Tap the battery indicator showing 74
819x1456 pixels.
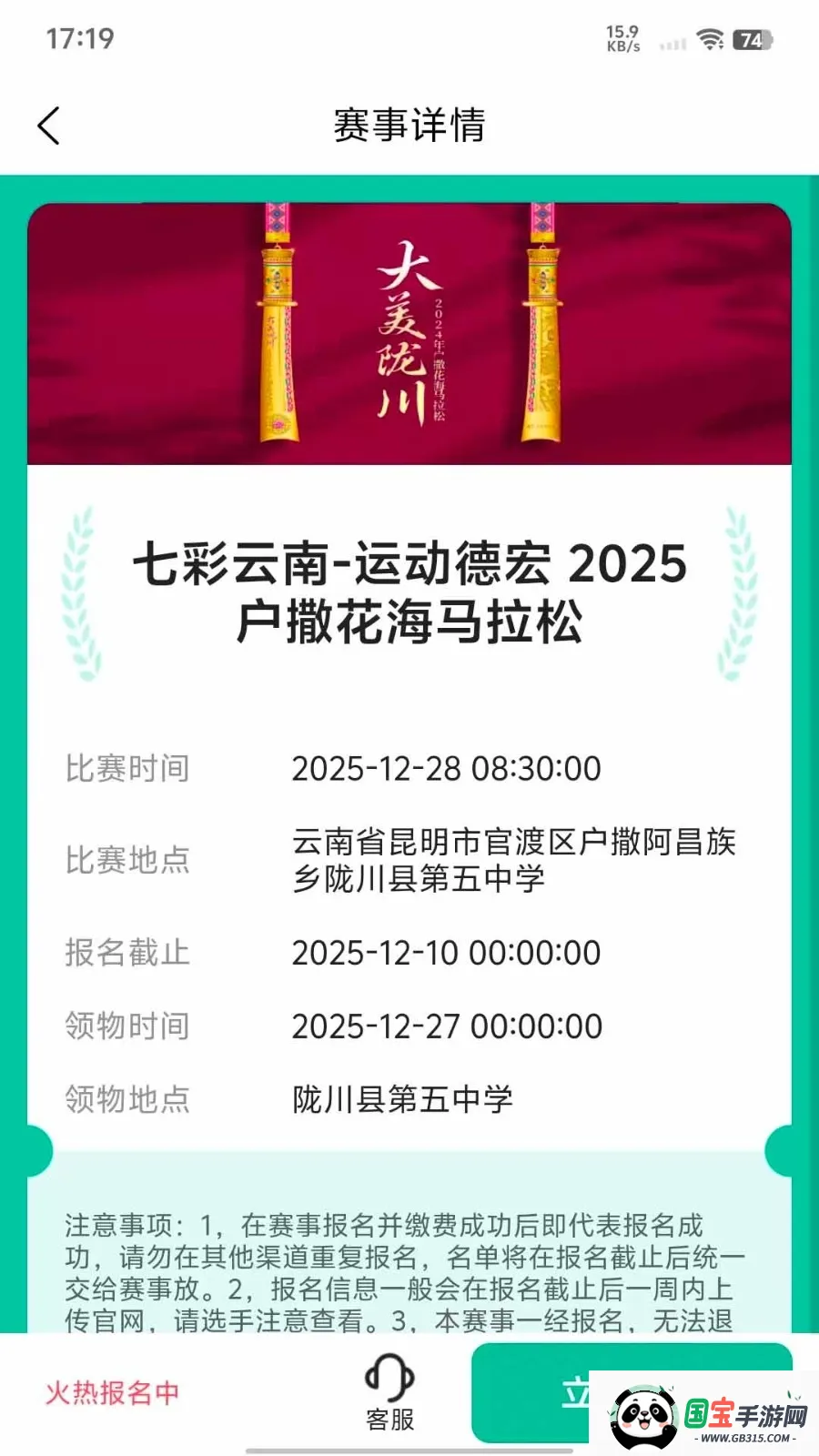click(x=748, y=40)
